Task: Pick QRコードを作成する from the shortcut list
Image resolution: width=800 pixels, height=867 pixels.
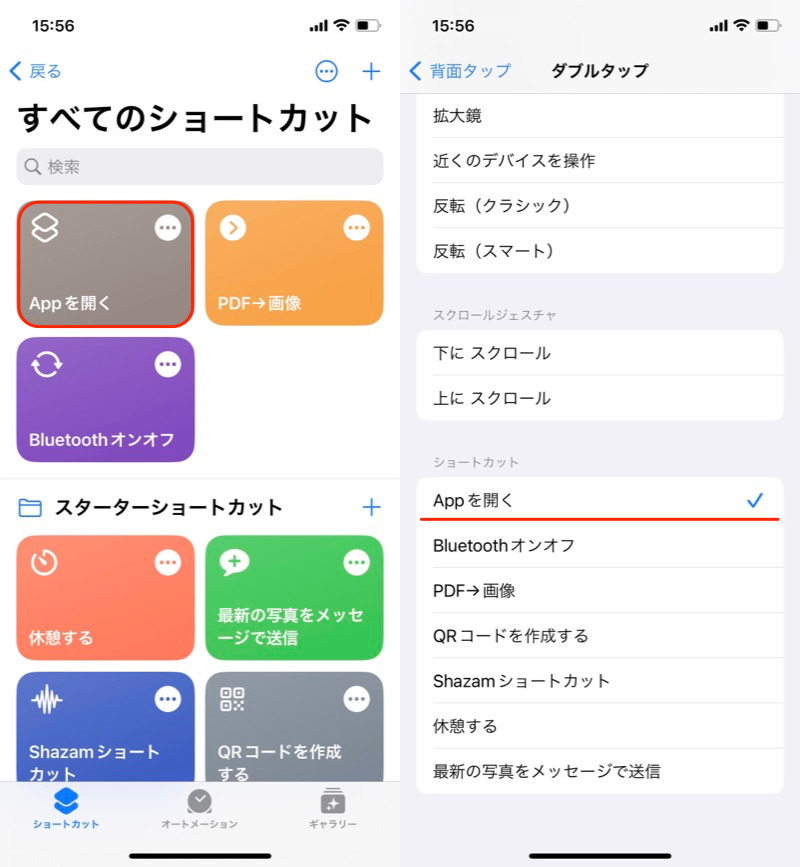Action: [600, 636]
